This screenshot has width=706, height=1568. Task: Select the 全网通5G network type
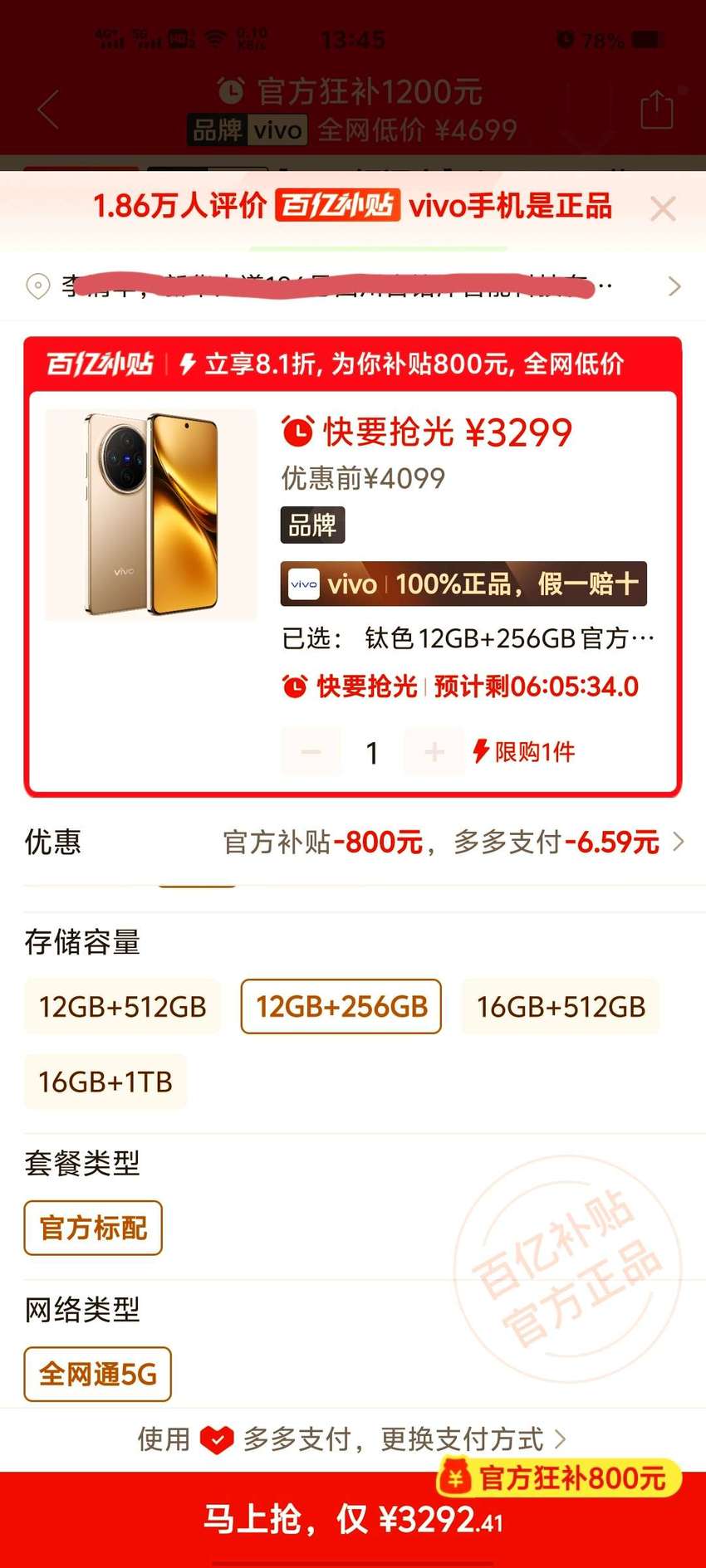click(x=98, y=1374)
